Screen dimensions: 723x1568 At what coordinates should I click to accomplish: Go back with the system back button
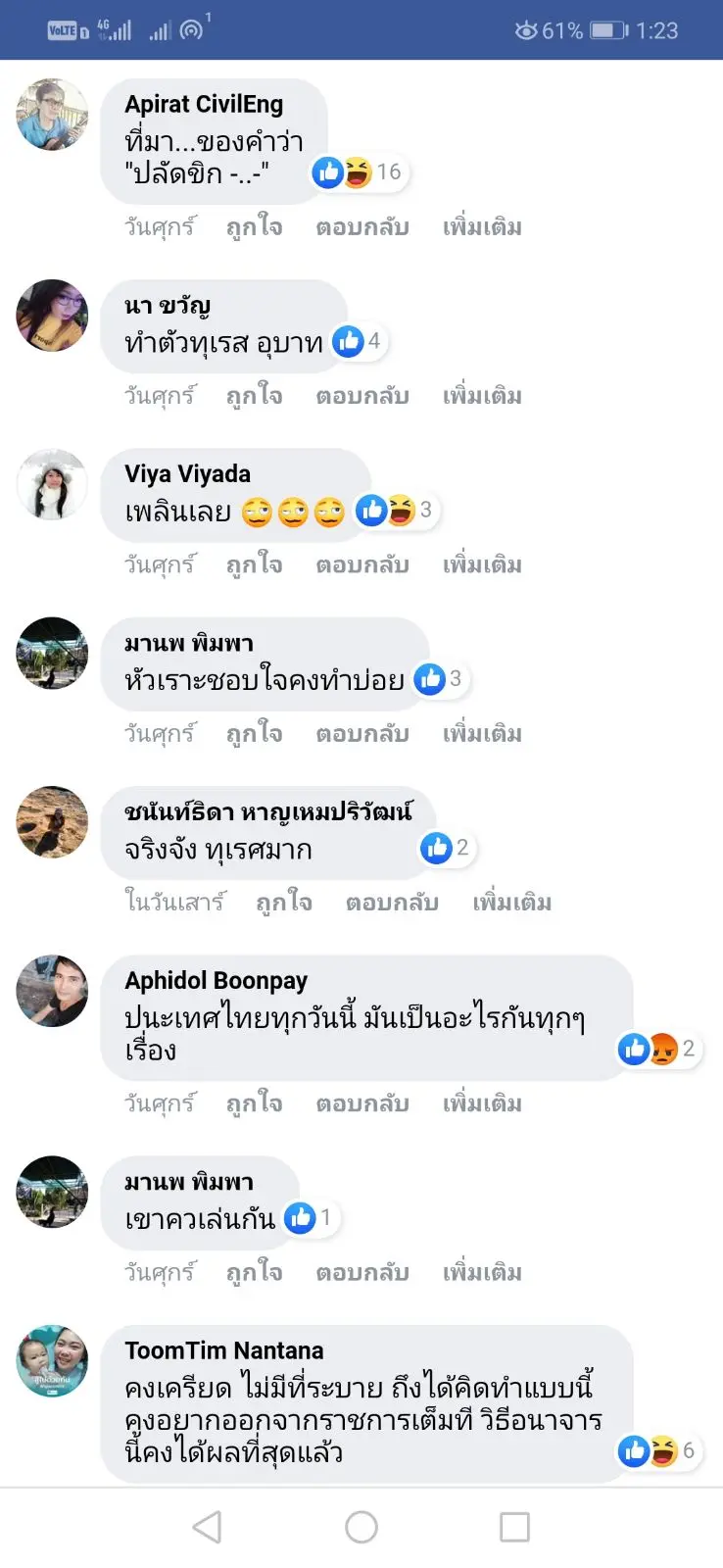click(207, 1527)
